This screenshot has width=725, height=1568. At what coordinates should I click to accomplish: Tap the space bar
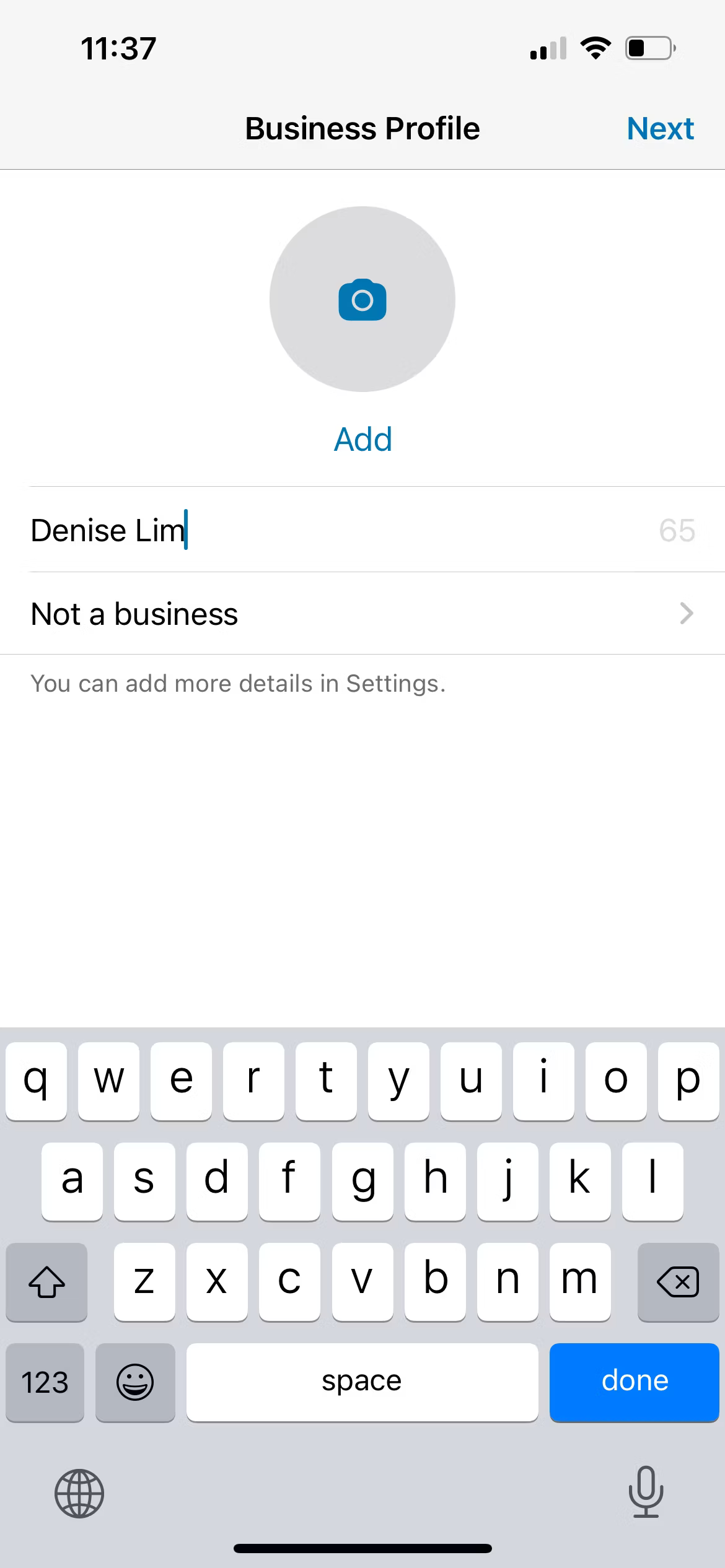[362, 1381]
